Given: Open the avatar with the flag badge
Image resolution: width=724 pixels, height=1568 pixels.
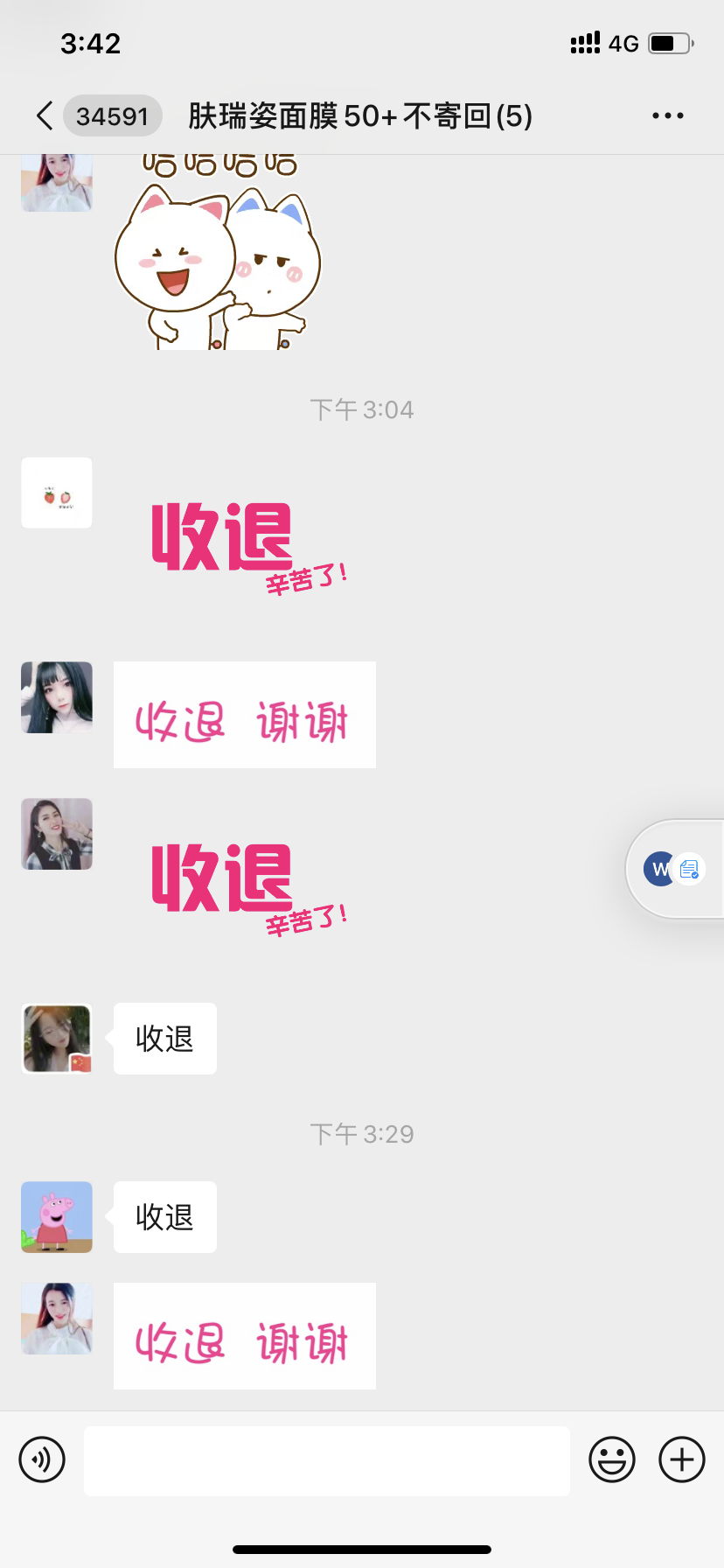Looking at the screenshot, I should (x=57, y=1039).
